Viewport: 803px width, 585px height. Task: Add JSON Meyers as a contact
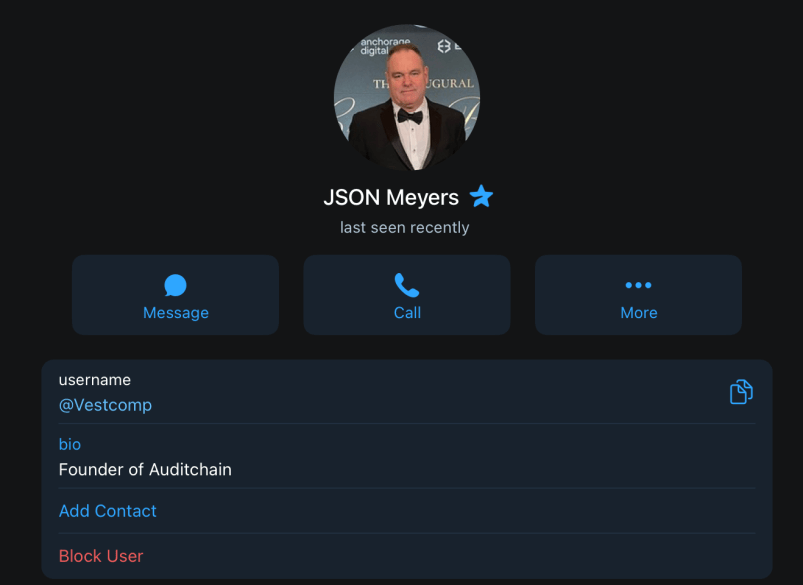tap(108, 511)
